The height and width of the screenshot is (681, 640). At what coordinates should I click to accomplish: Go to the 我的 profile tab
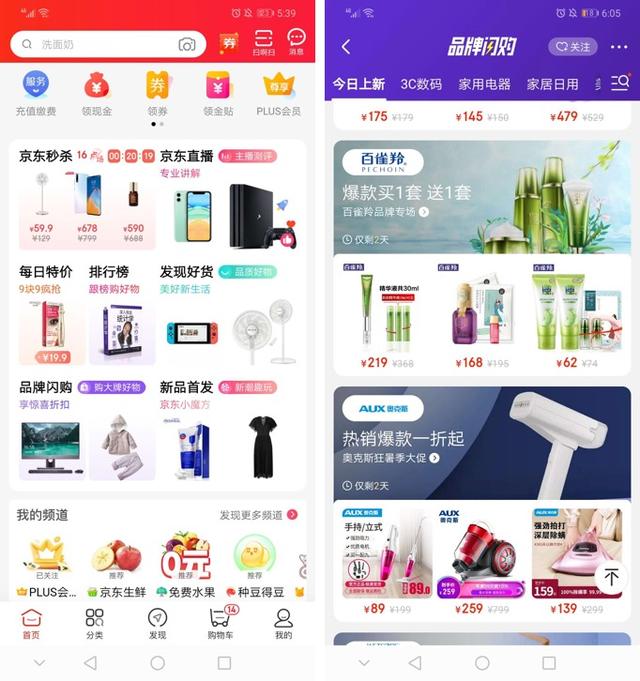[283, 623]
